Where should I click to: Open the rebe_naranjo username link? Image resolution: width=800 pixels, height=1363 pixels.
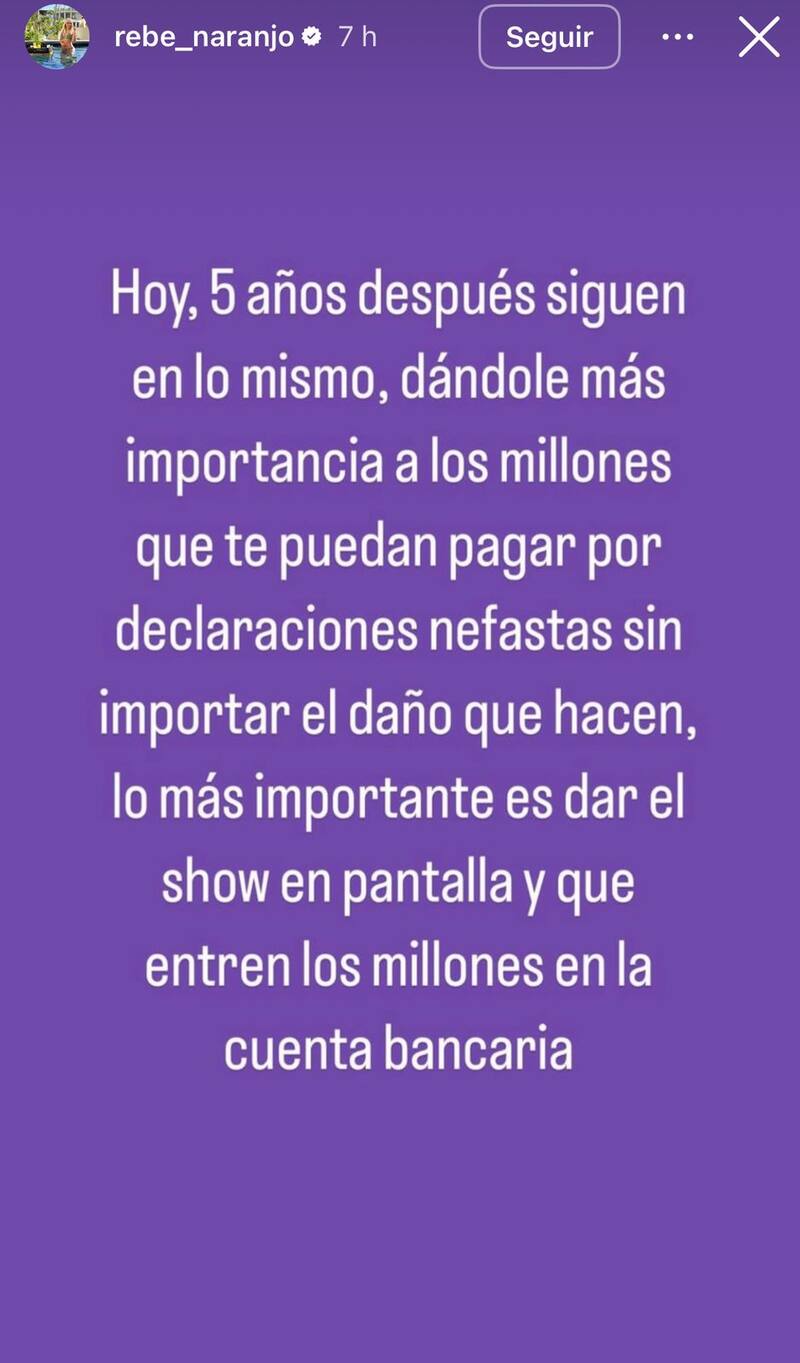coord(204,37)
